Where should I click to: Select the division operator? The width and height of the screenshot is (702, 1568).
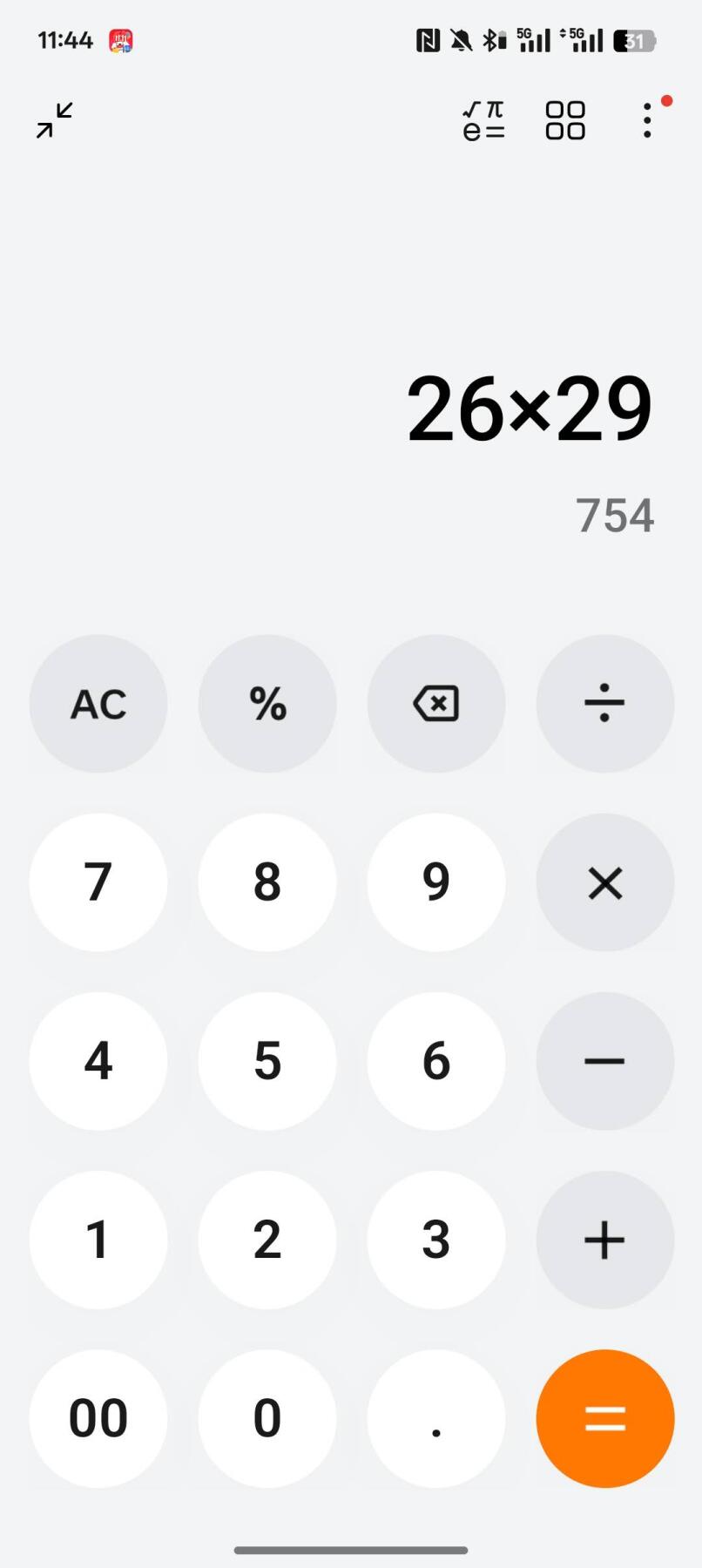click(x=605, y=704)
